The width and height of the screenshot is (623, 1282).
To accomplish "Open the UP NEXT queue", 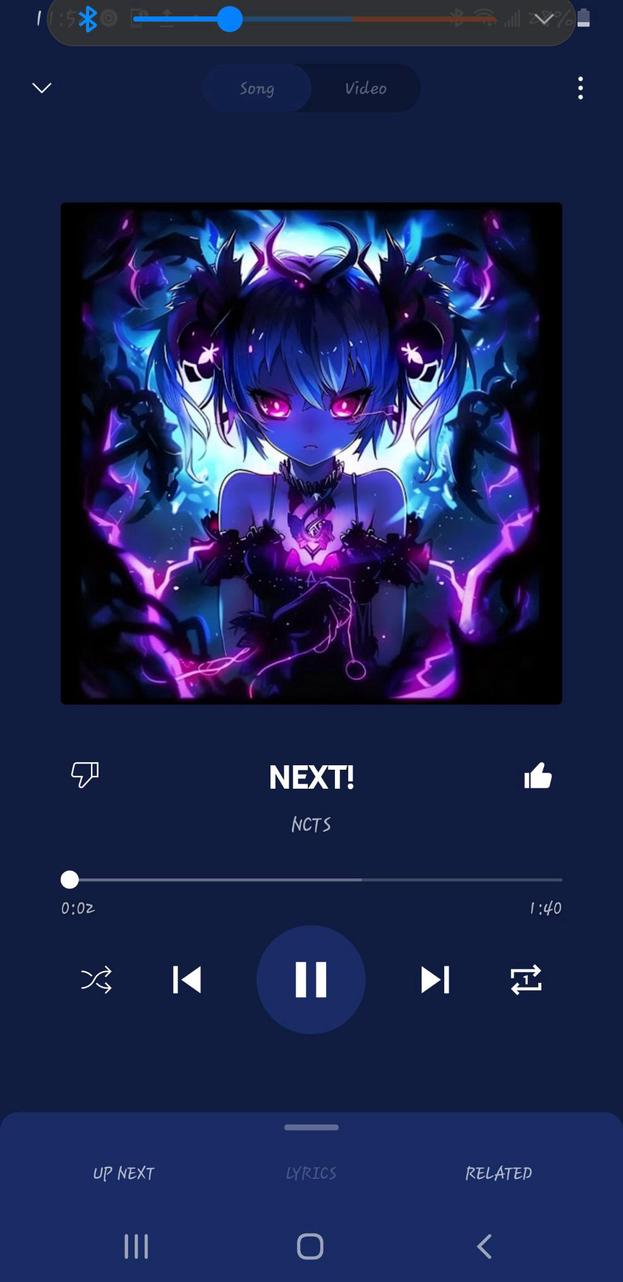I will [124, 1173].
